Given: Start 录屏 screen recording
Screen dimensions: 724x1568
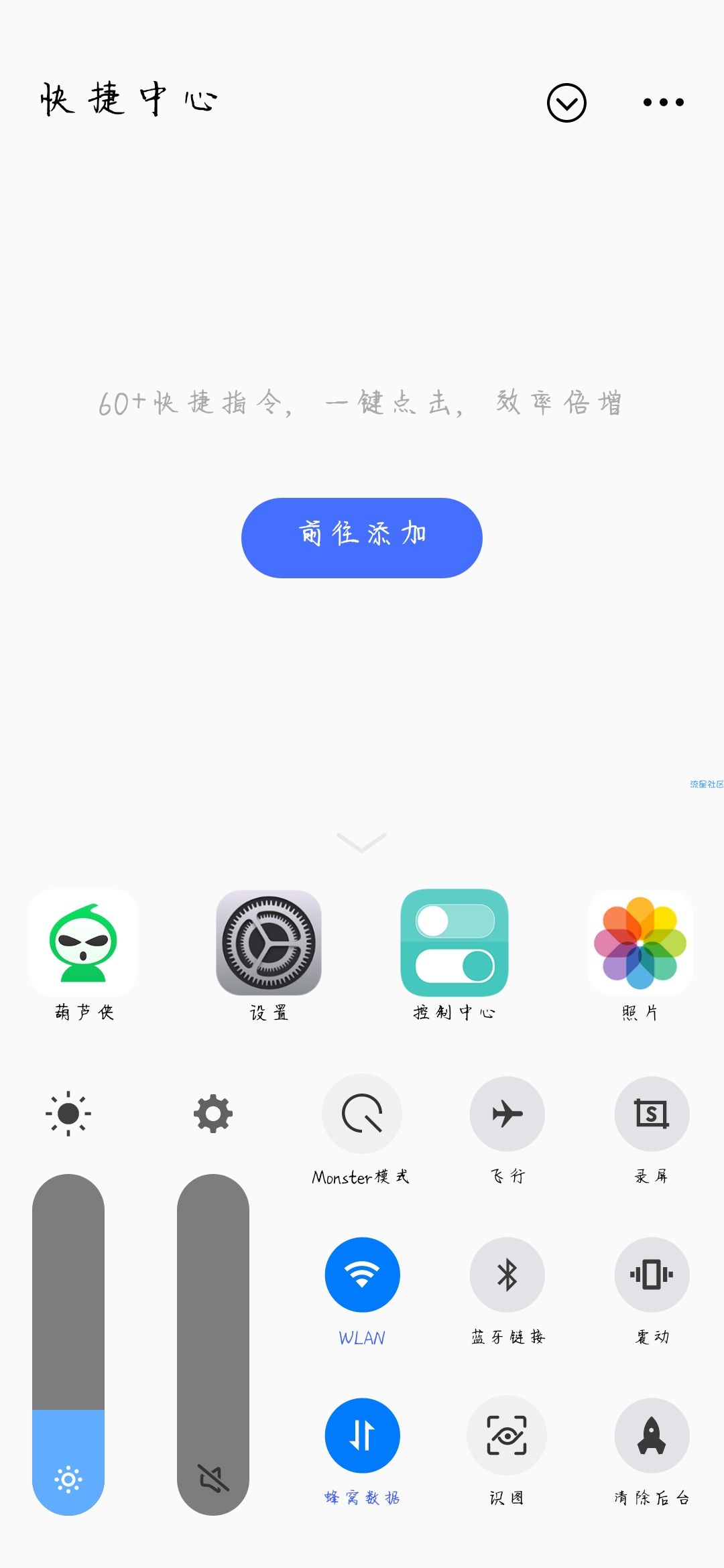Looking at the screenshot, I should click(652, 1114).
